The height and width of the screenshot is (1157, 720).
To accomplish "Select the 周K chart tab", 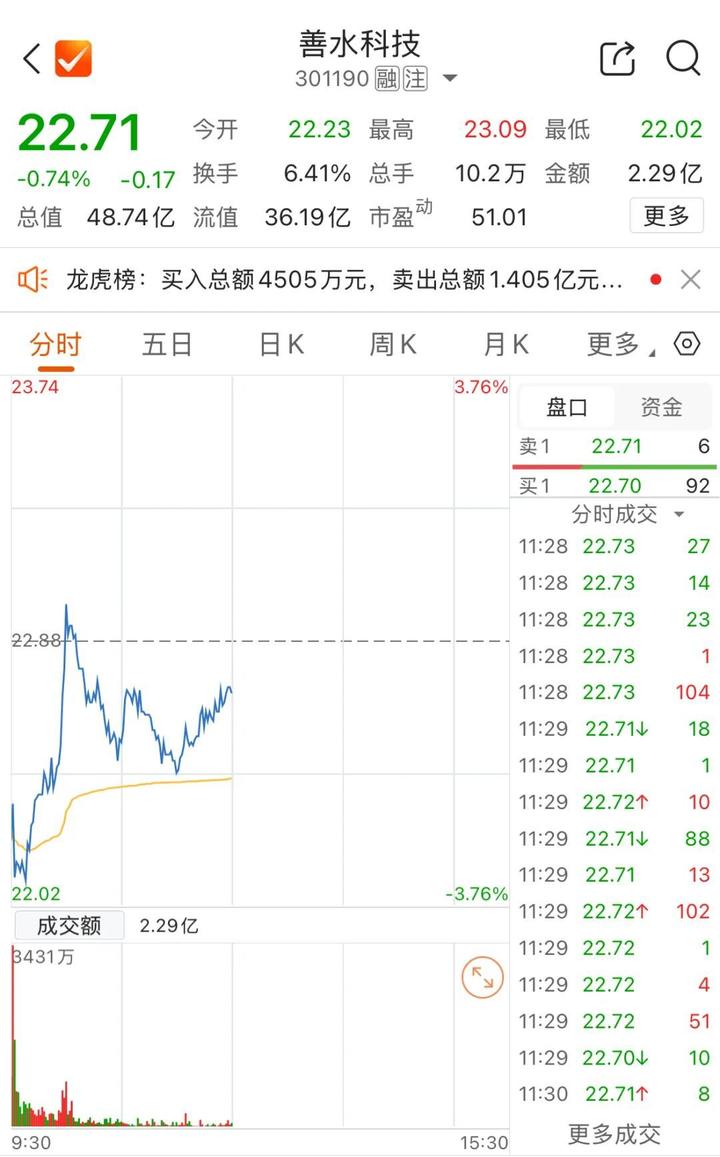I will tap(393, 345).
